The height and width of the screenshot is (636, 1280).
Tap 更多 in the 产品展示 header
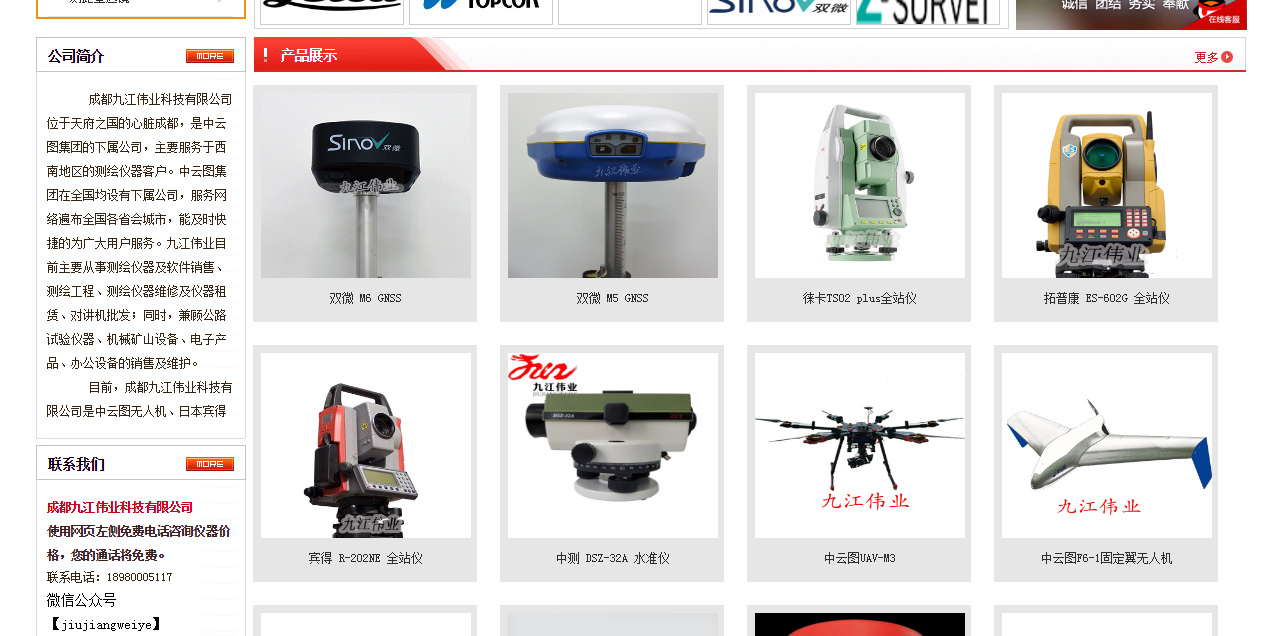(x=1213, y=57)
